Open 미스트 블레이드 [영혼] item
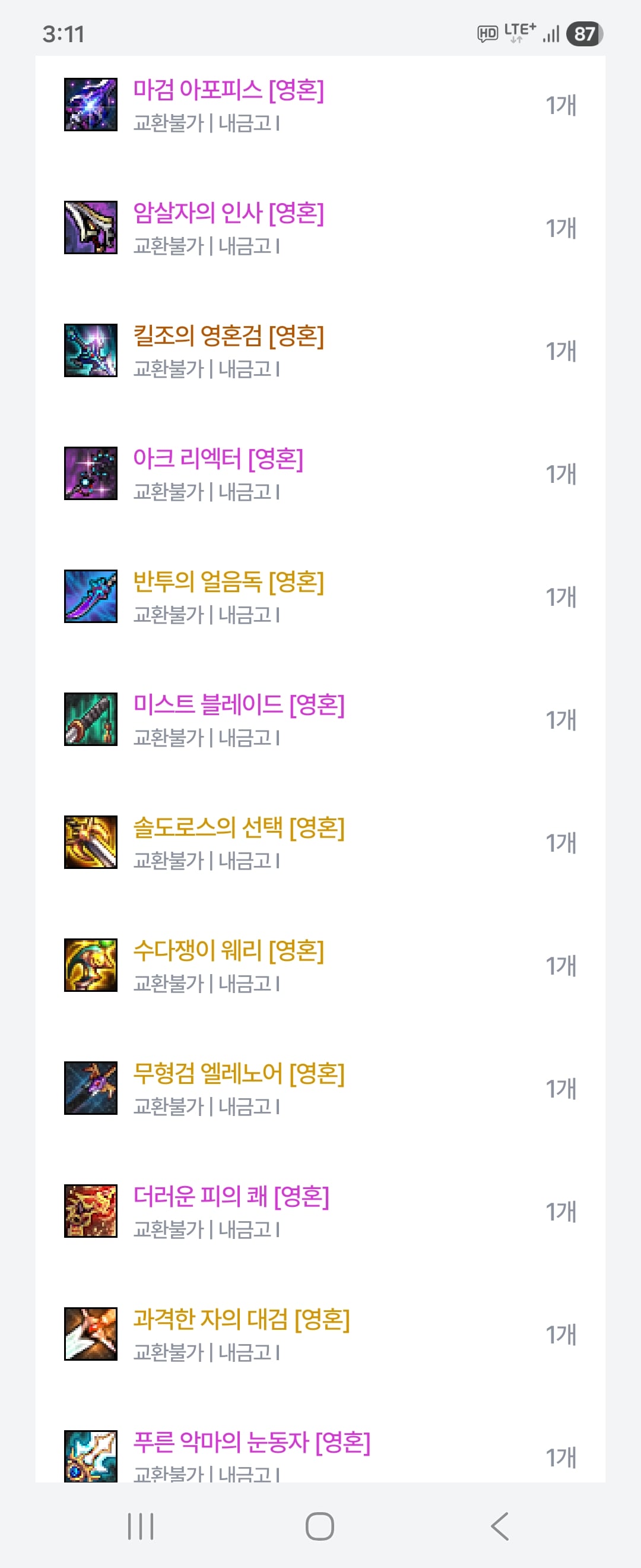Viewport: 641px width, 1568px height. tap(239, 705)
